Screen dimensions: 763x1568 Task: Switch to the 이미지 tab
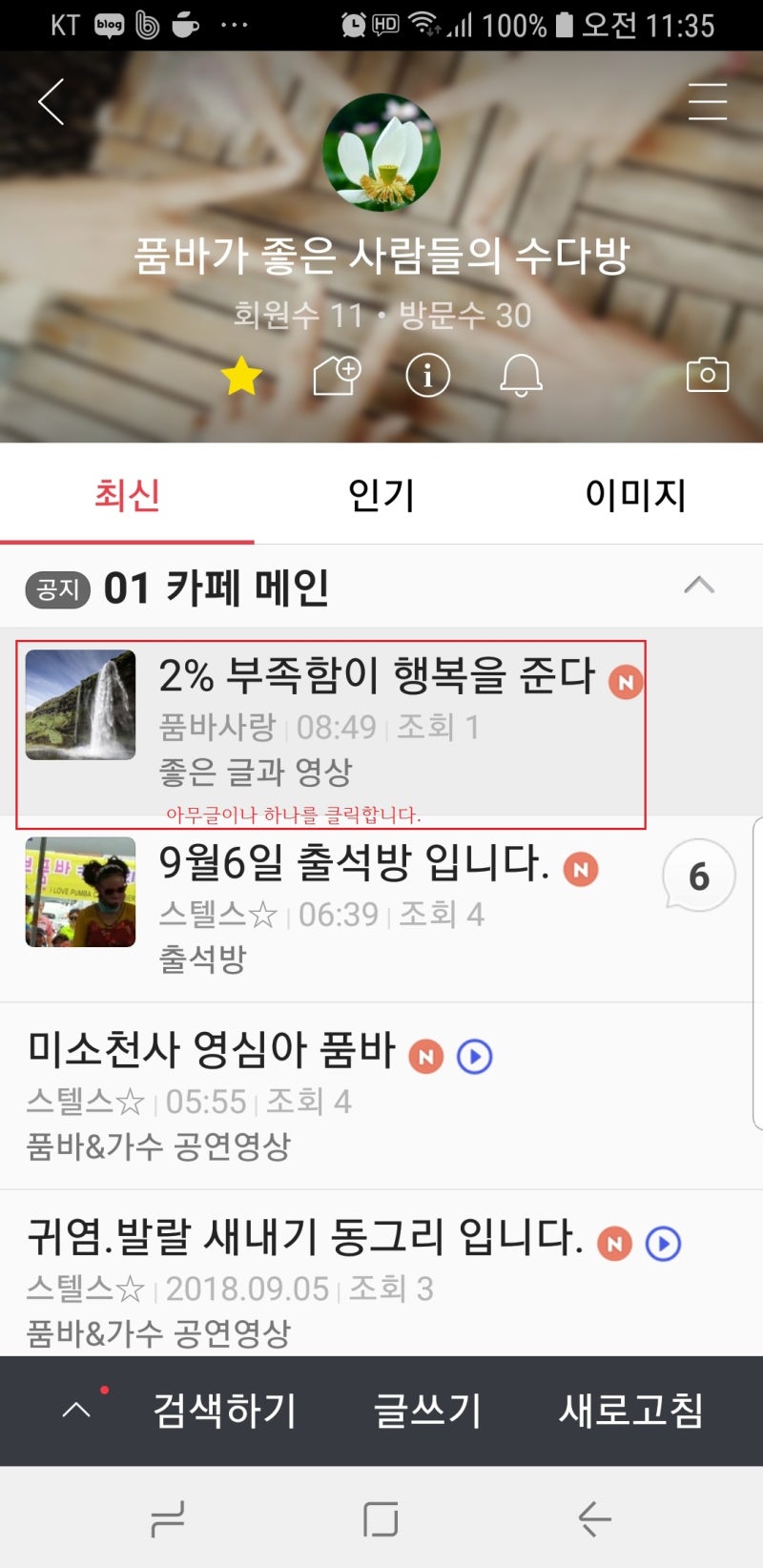click(635, 494)
